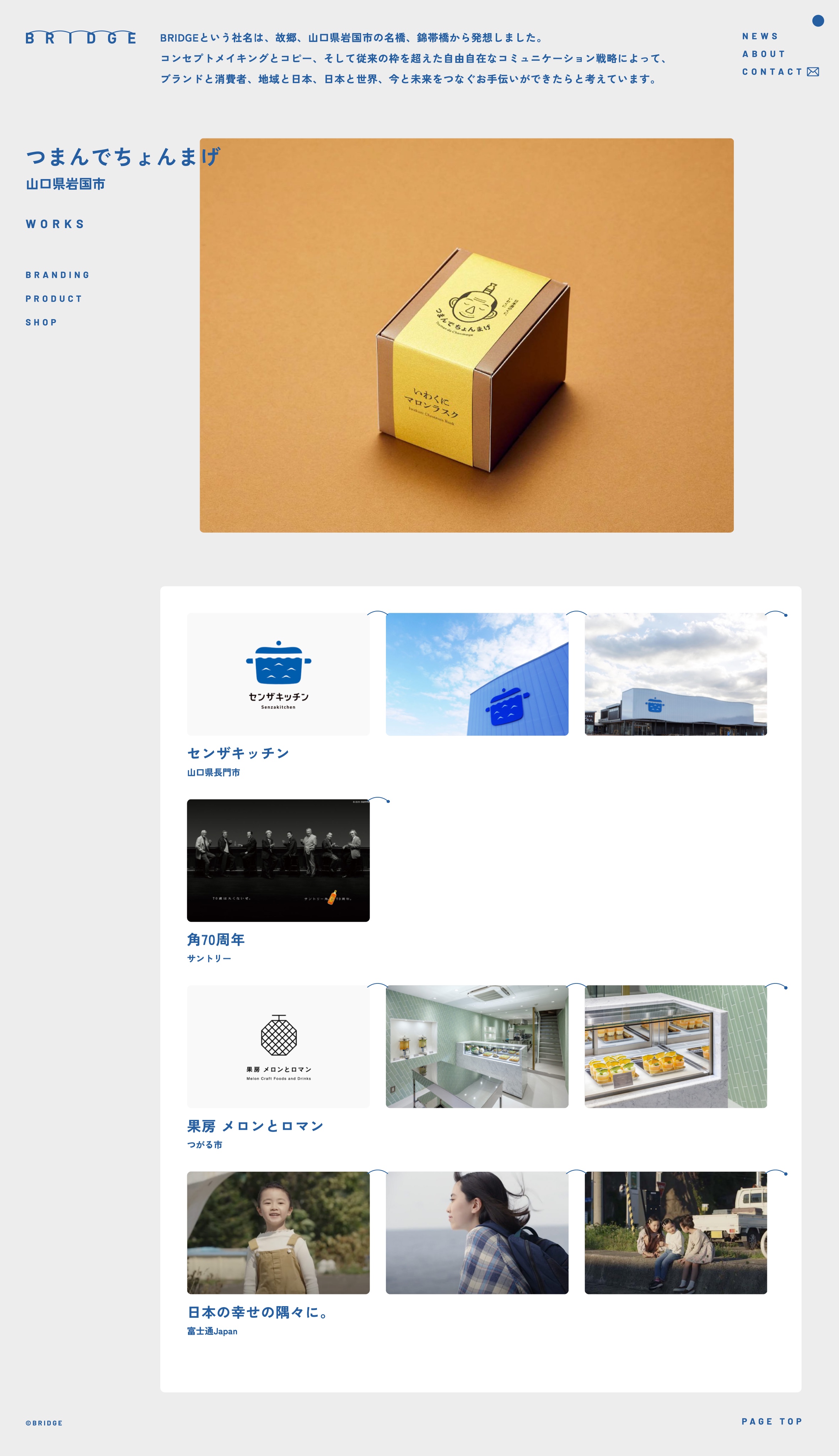Open the 果房 メロンとロマン logo tile
The image size is (839, 1456).
coord(278,1046)
